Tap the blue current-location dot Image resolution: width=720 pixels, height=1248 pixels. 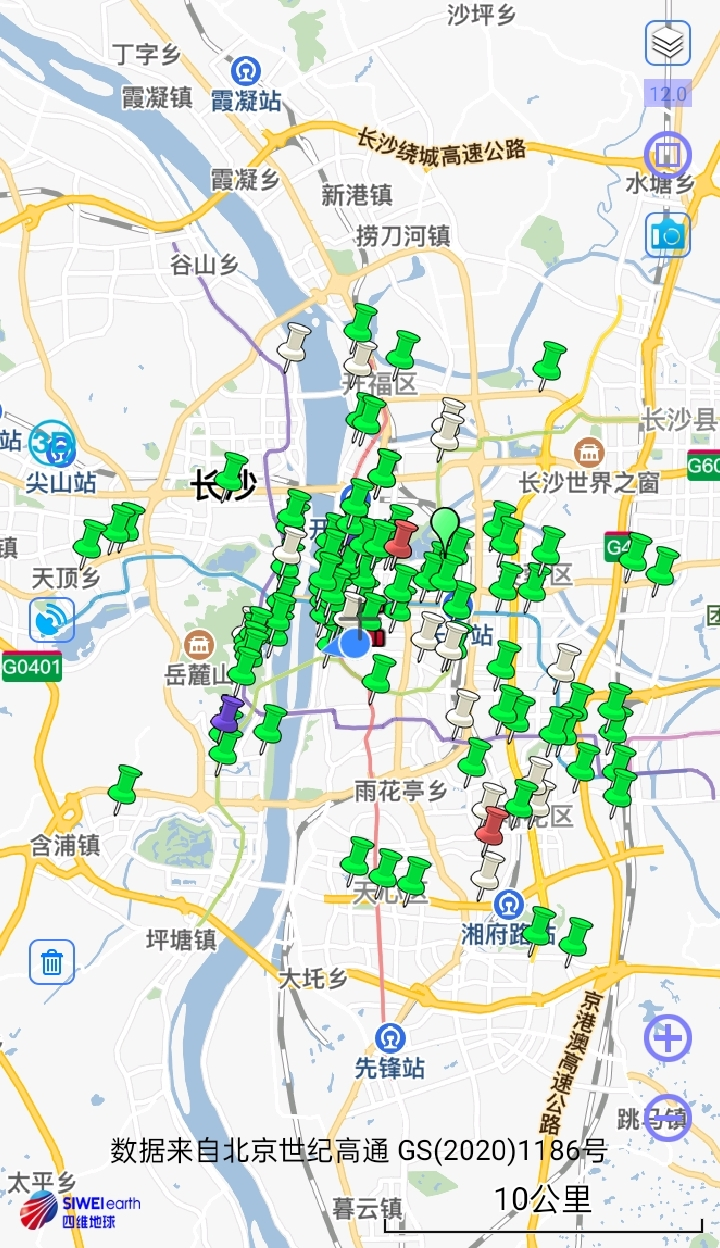[x=355, y=642]
